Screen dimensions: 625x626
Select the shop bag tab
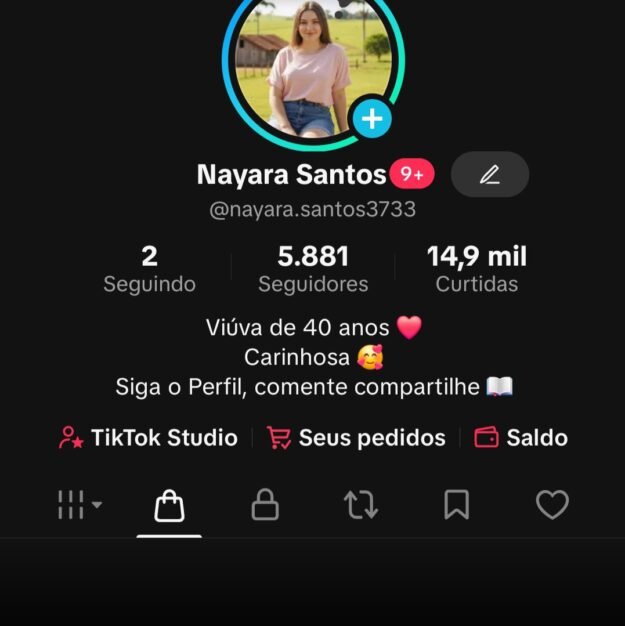(169, 506)
